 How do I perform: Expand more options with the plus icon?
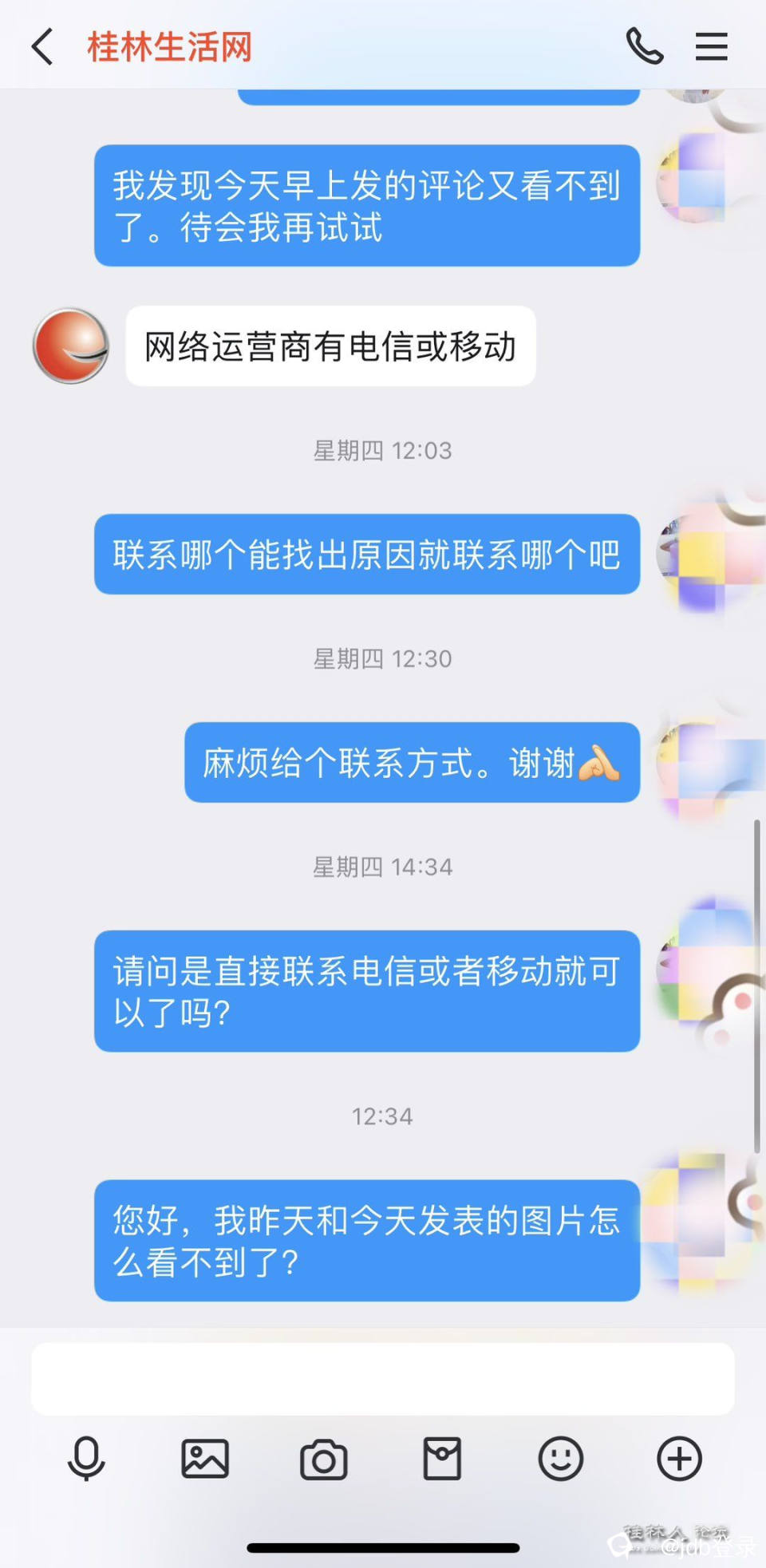[x=679, y=1459]
